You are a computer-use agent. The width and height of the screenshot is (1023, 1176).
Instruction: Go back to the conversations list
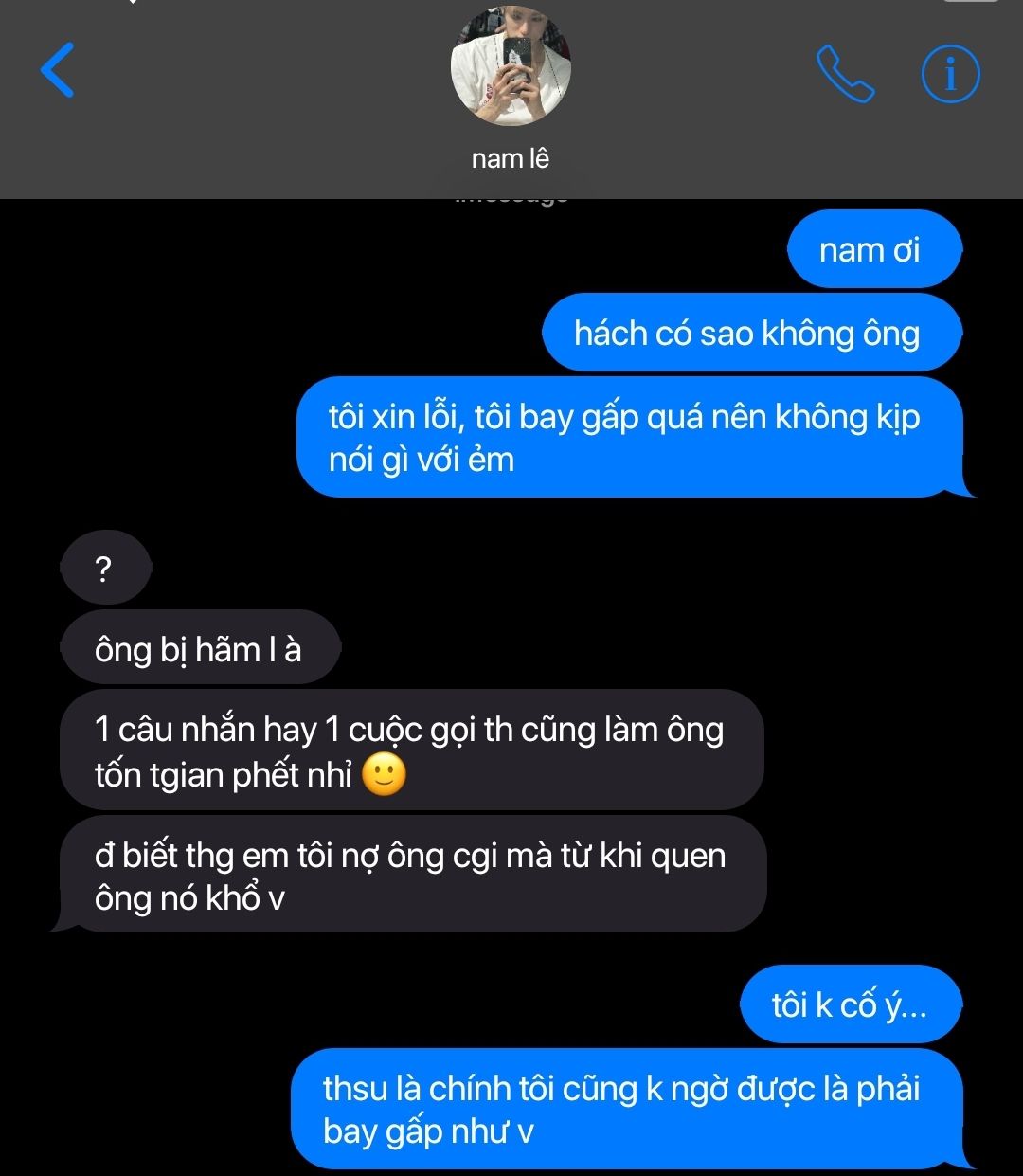point(58,71)
